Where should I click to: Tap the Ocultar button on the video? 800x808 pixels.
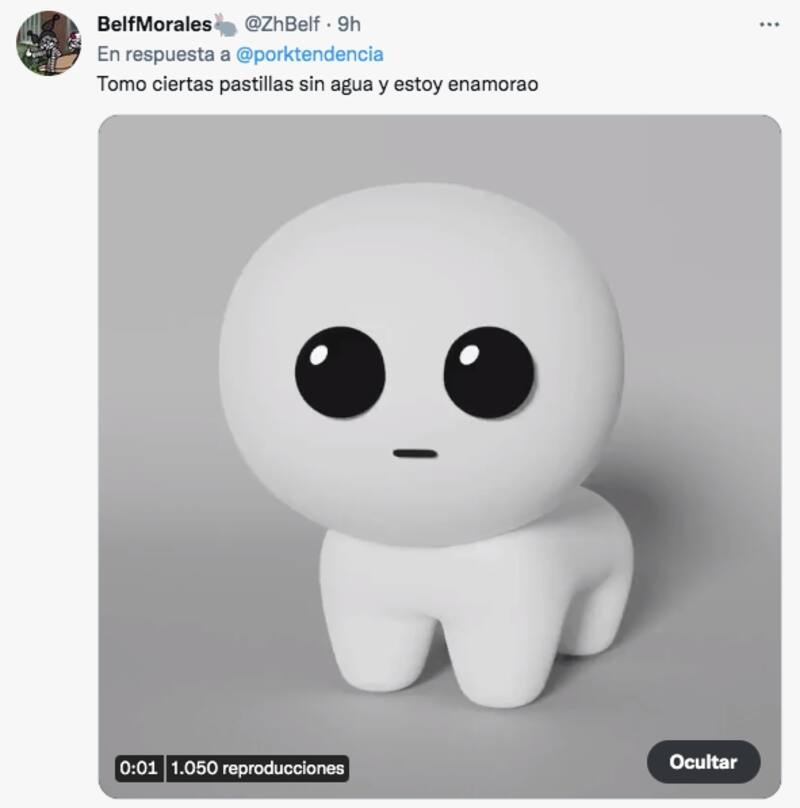point(703,762)
